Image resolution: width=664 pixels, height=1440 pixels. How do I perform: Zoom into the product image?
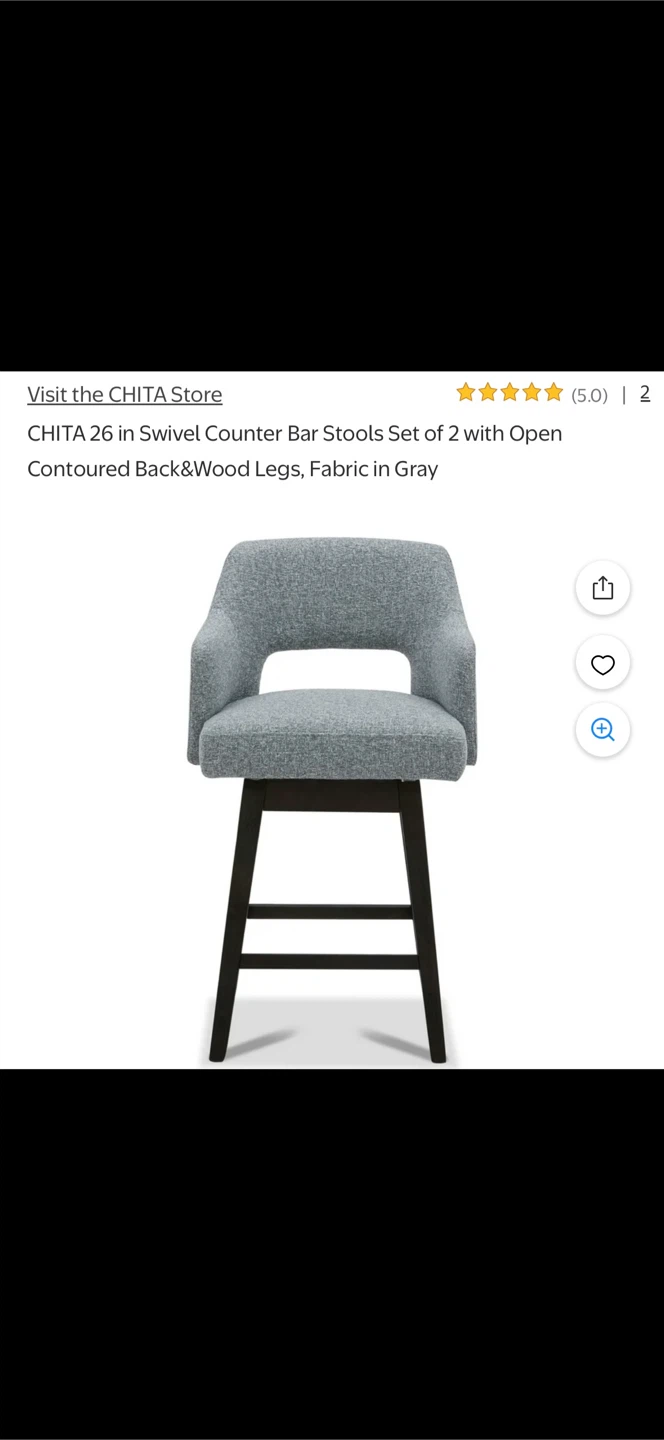tap(602, 729)
